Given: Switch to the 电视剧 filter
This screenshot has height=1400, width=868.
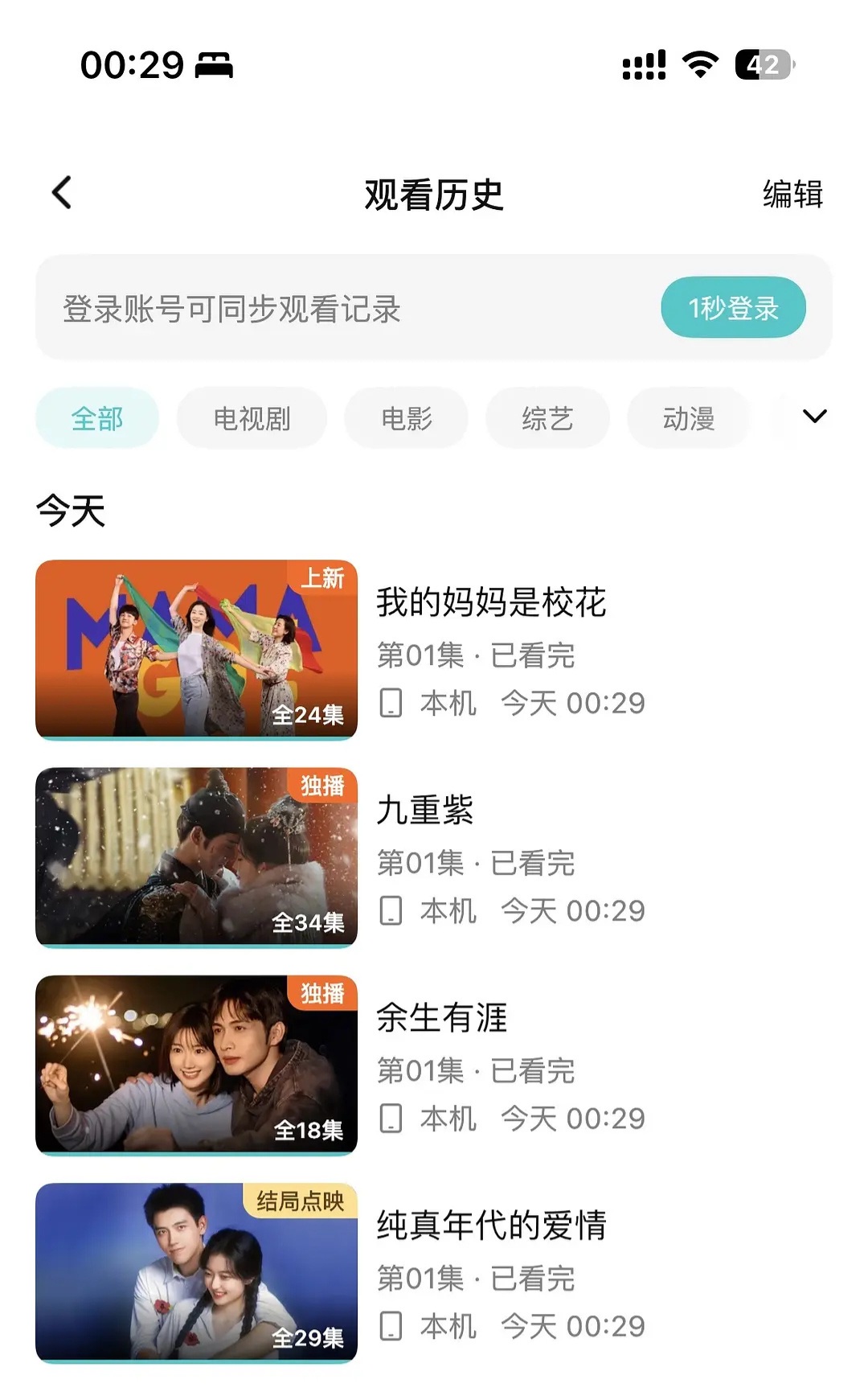Looking at the screenshot, I should (x=252, y=418).
